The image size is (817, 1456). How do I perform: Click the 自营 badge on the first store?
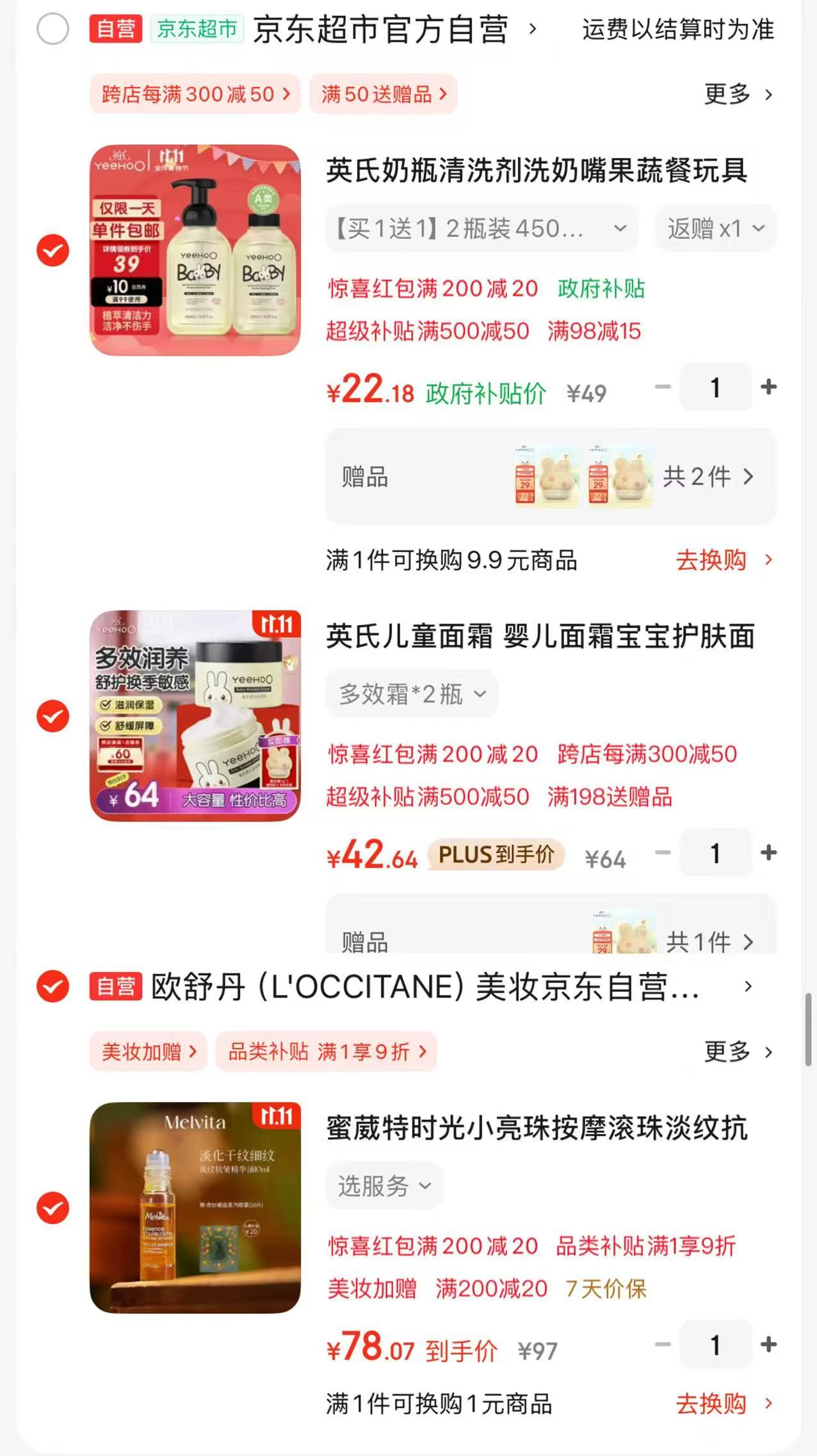[x=114, y=29]
